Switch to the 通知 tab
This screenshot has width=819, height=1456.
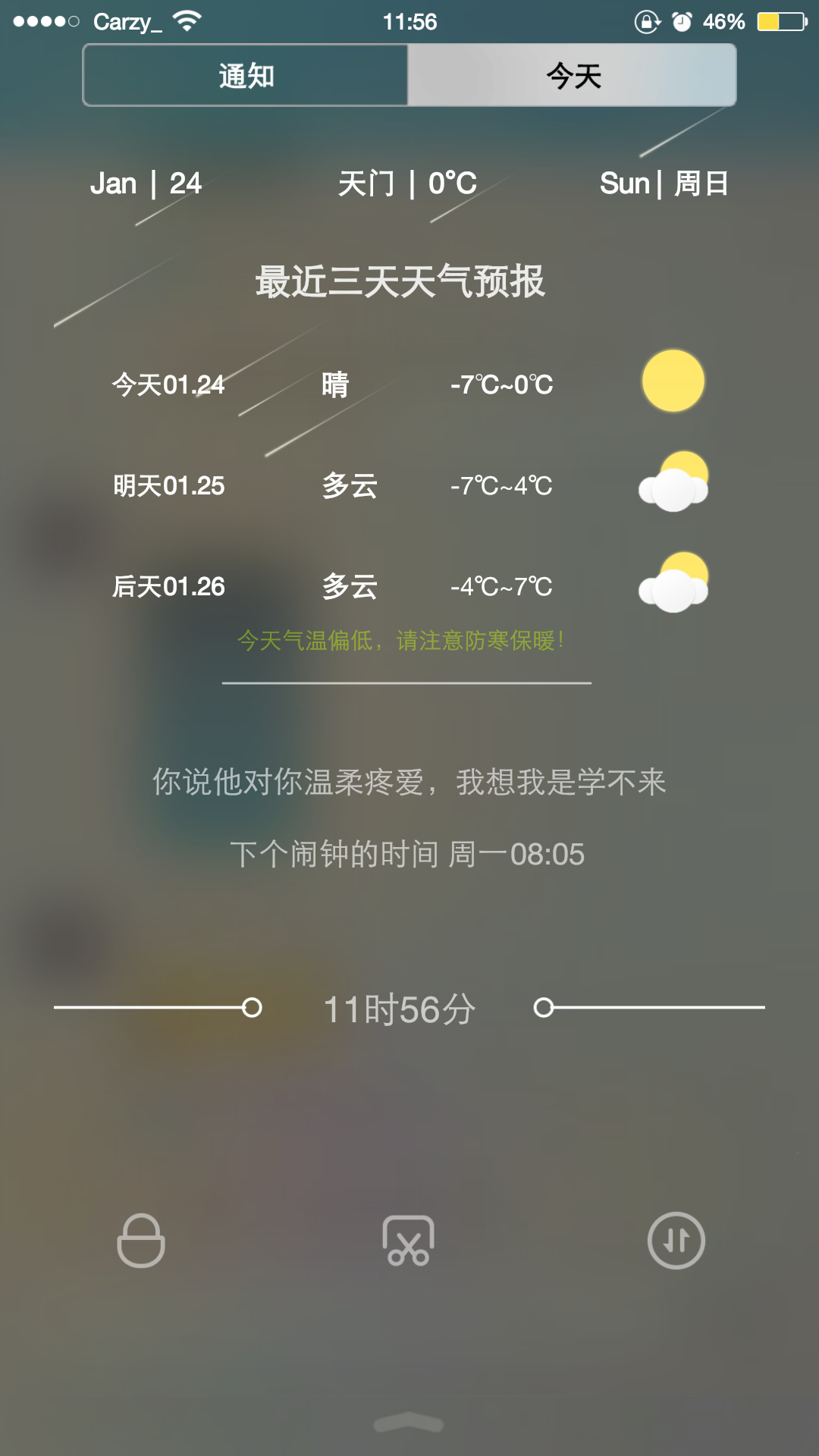point(246,76)
